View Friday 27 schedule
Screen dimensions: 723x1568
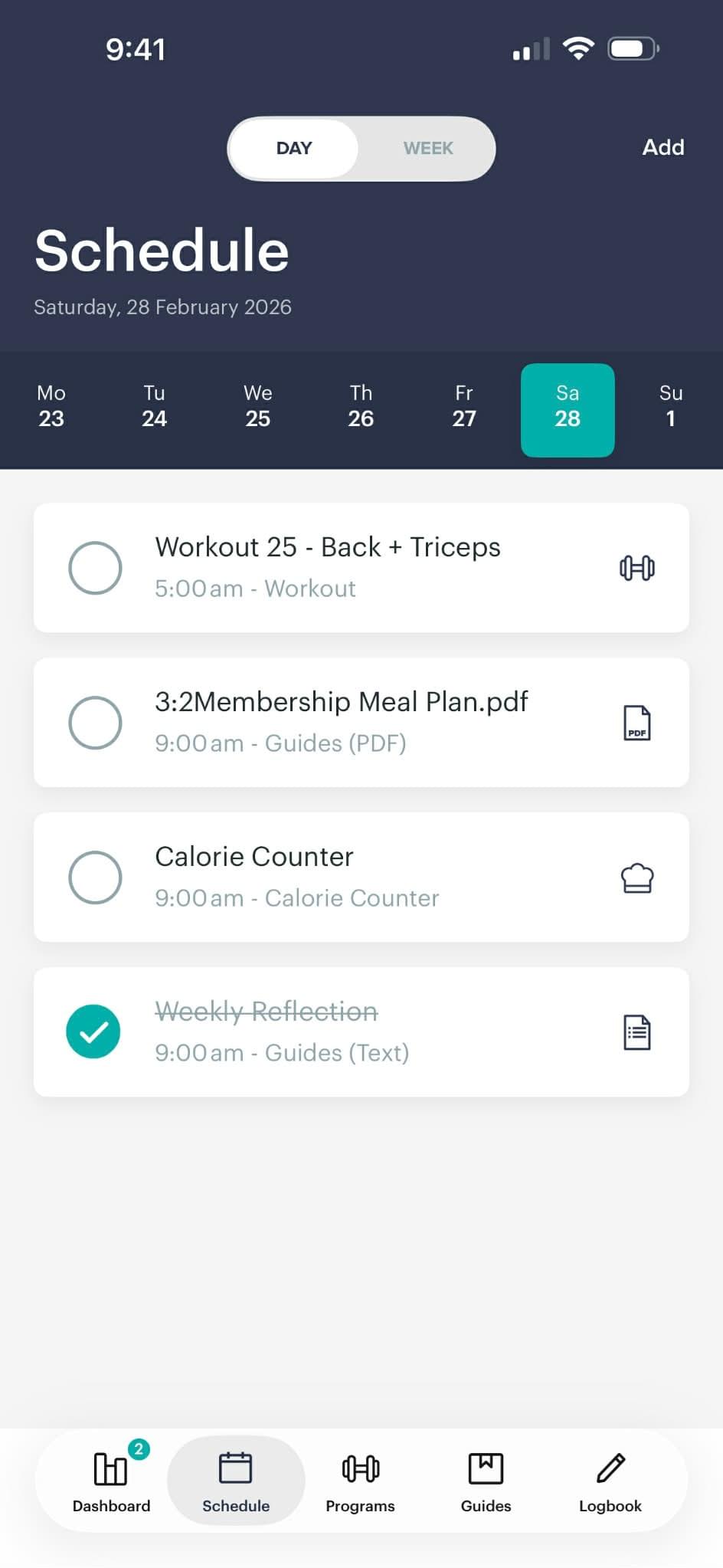(464, 406)
